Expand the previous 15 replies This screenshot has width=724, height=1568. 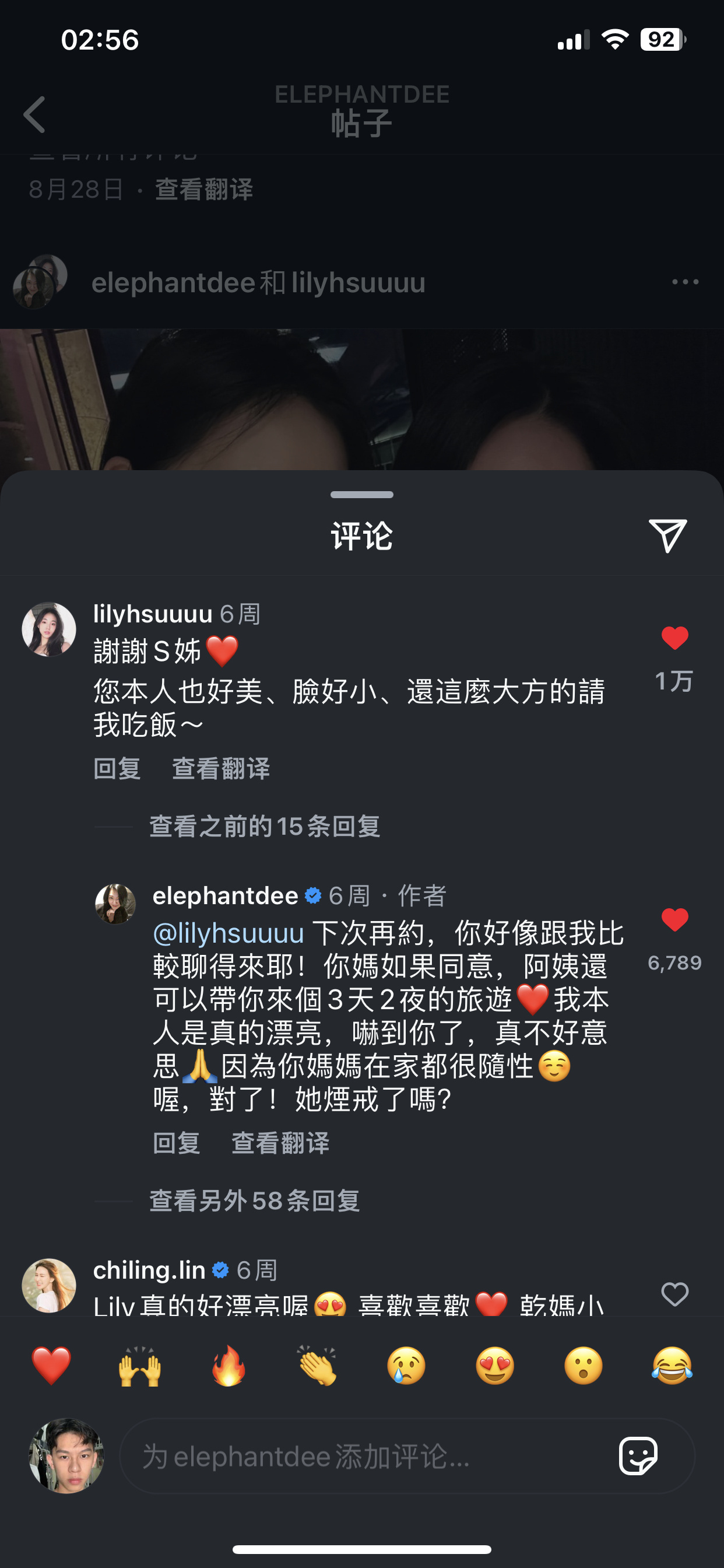coord(265,826)
